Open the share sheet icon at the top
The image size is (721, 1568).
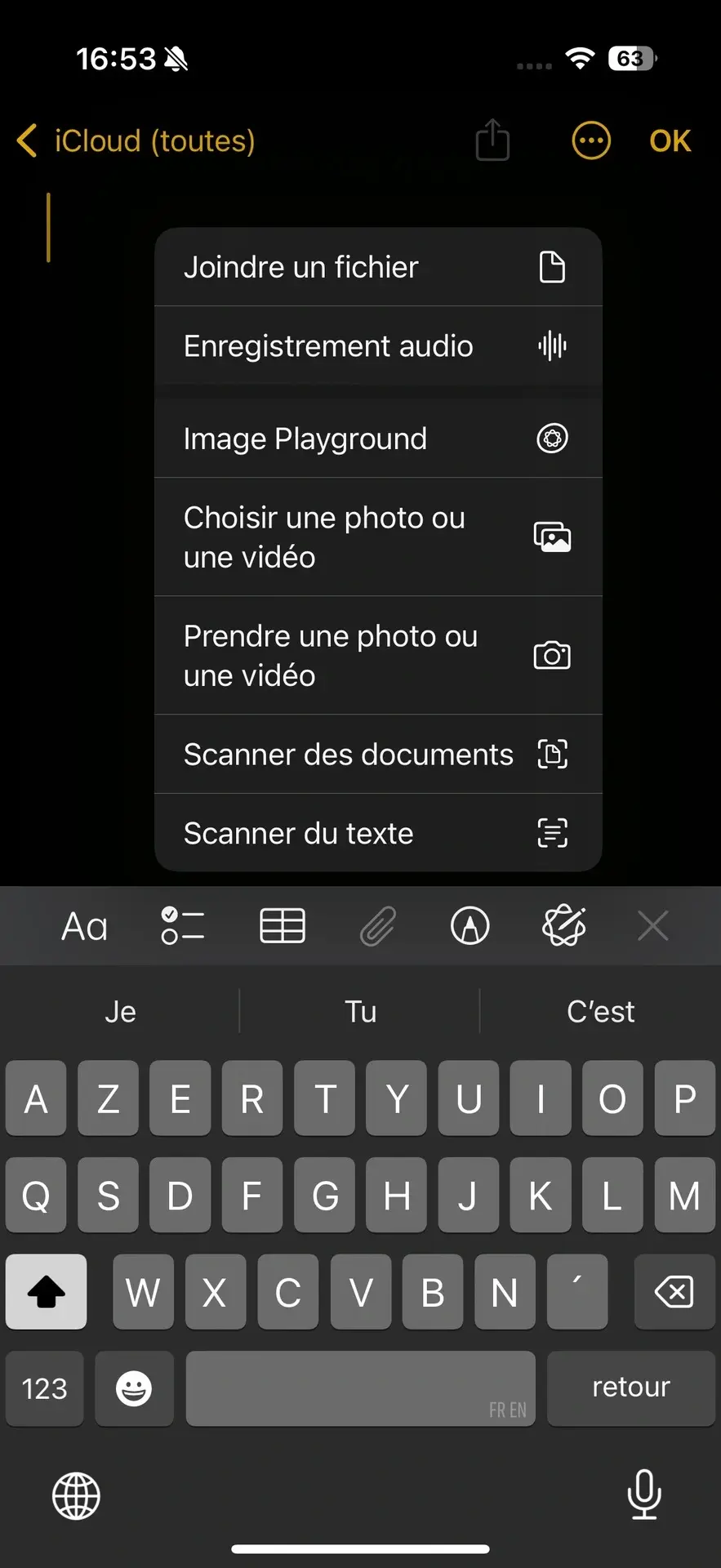(492, 140)
